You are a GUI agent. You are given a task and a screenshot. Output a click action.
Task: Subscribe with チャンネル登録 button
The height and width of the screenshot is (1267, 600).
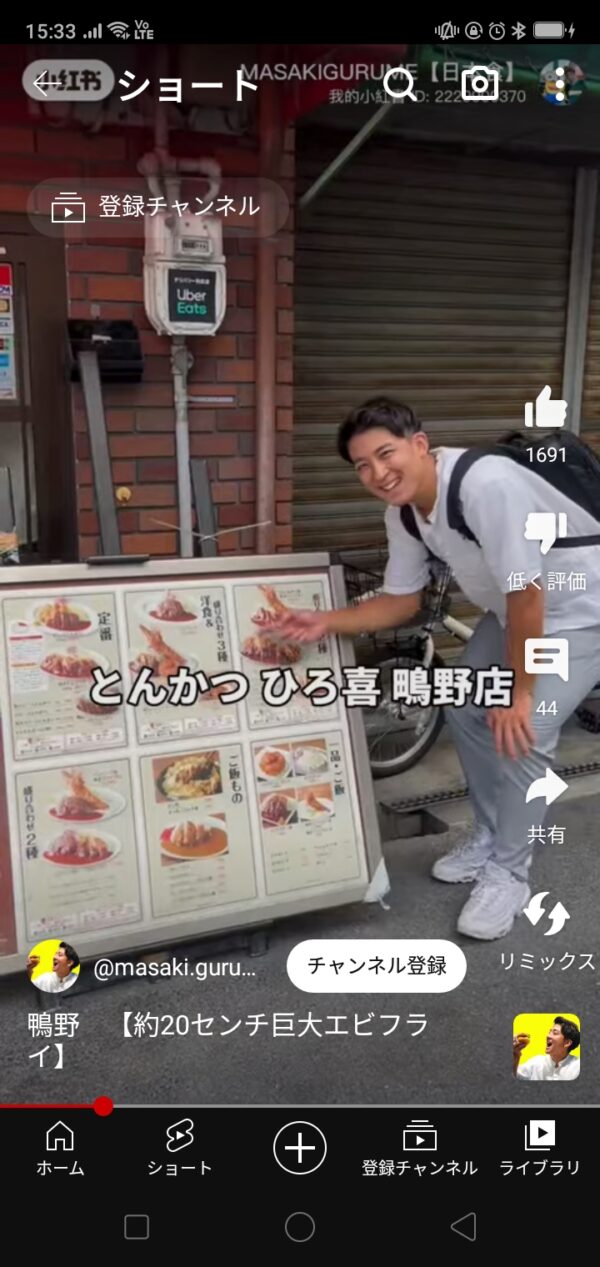point(376,966)
